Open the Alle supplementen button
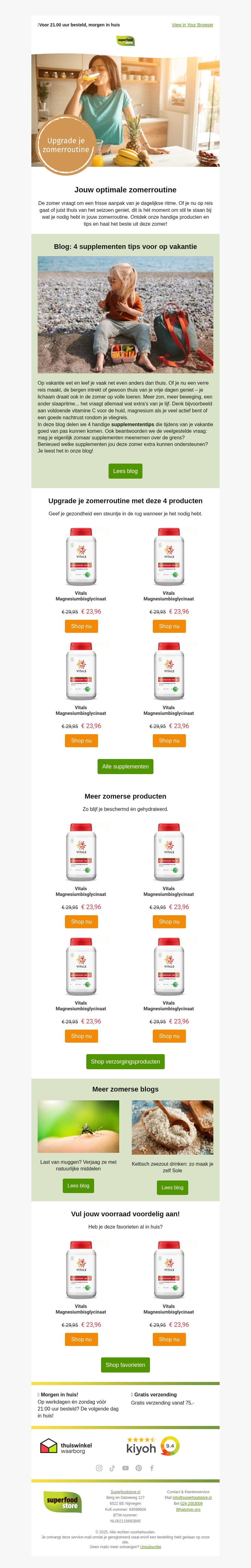The image size is (251, 1568). point(125,766)
